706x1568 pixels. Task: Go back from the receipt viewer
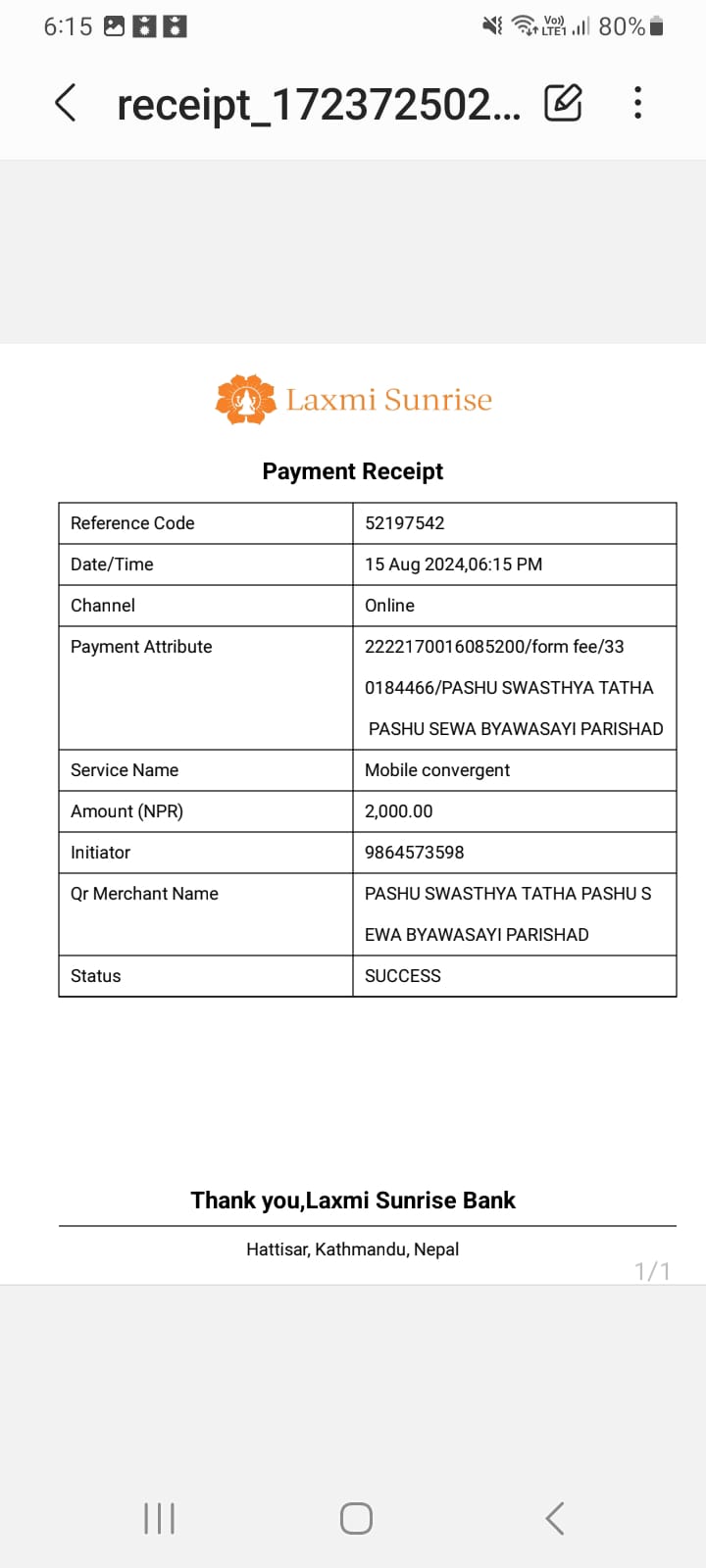click(65, 103)
